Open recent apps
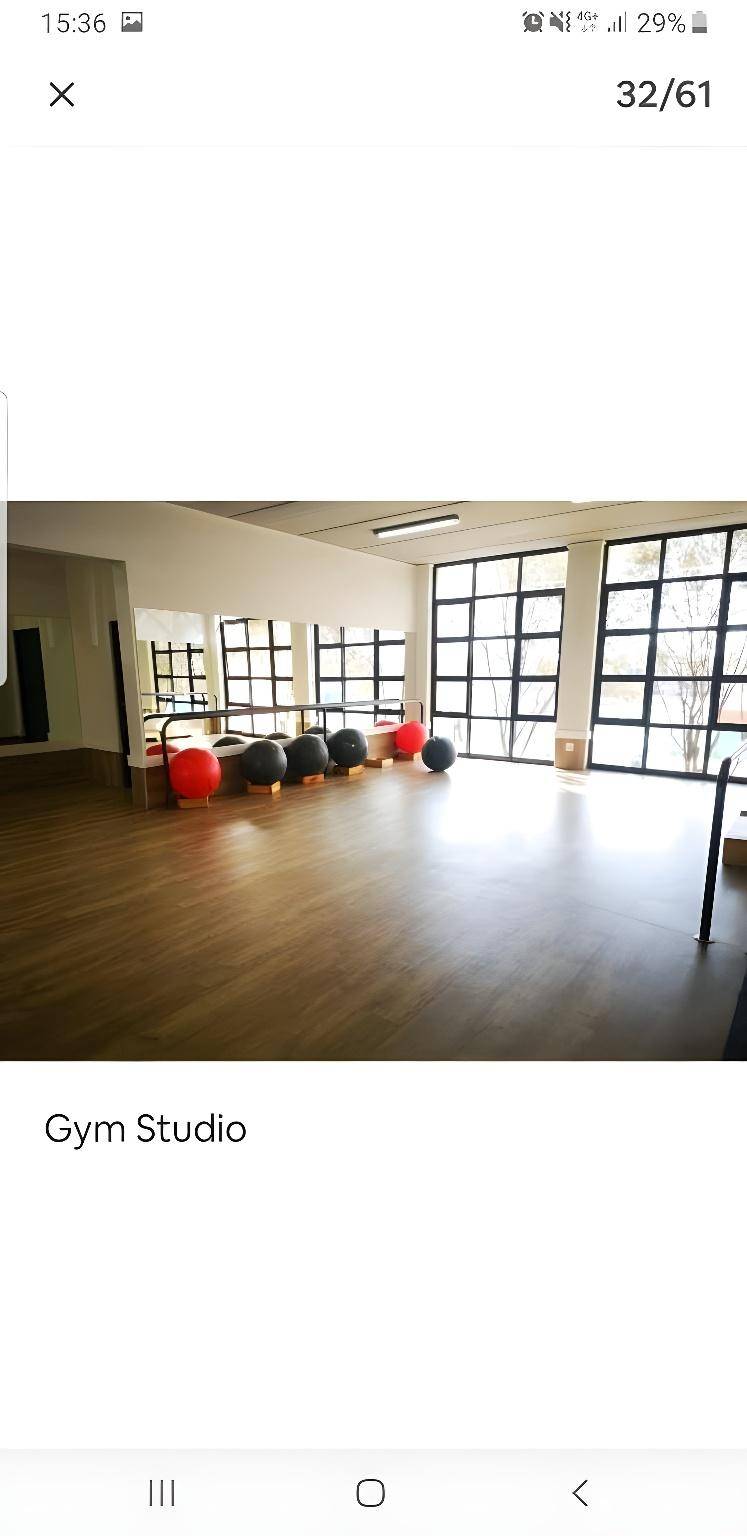The width and height of the screenshot is (747, 1536). (162, 1493)
